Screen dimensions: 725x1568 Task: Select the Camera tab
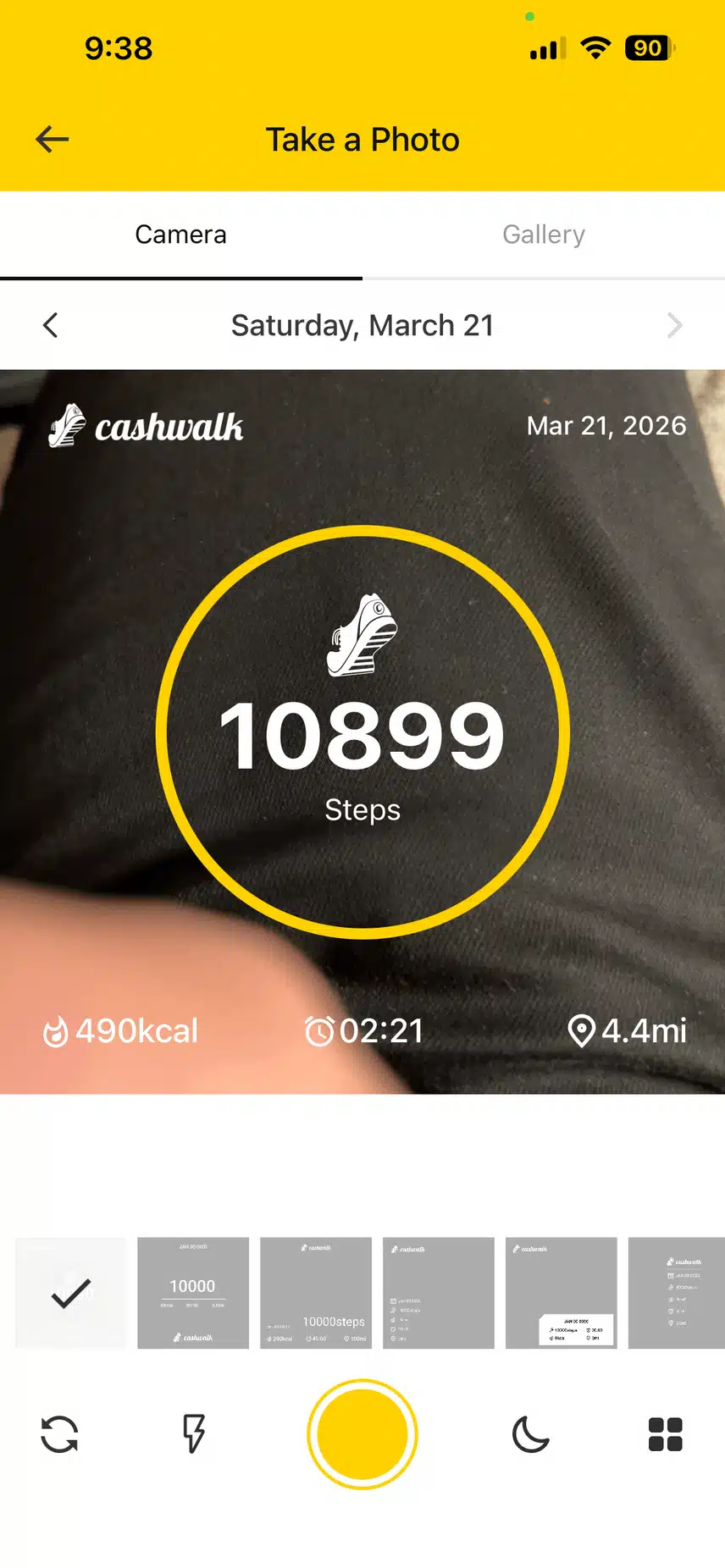click(x=180, y=235)
